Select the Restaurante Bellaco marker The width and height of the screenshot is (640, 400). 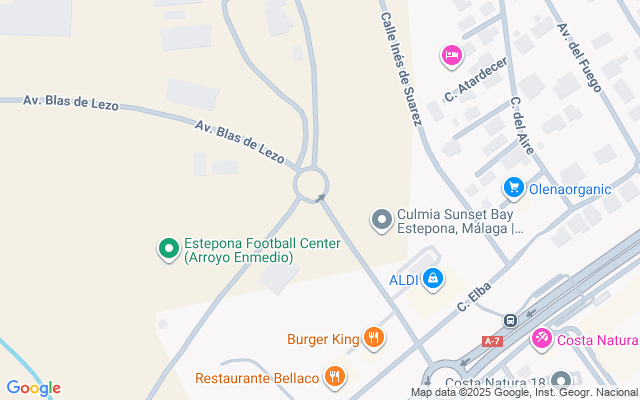pos(334,377)
